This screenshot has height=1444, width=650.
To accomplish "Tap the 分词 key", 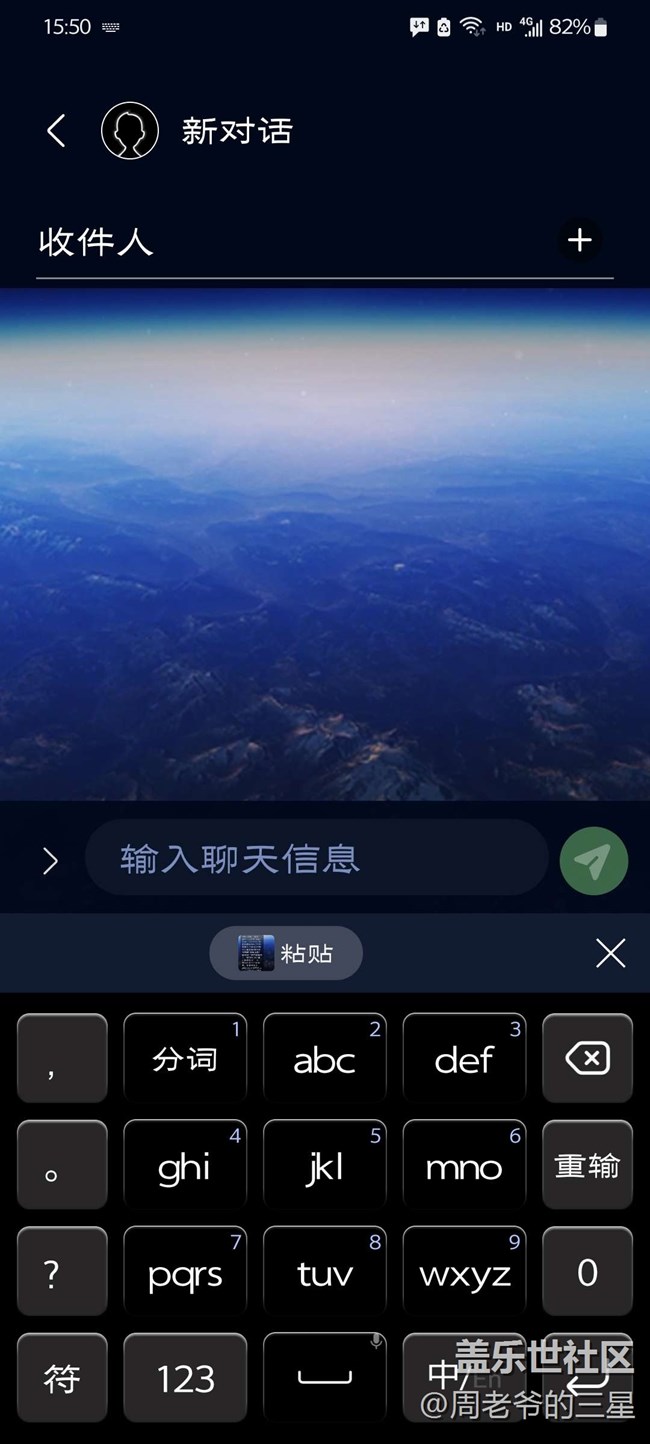I will tap(185, 1059).
